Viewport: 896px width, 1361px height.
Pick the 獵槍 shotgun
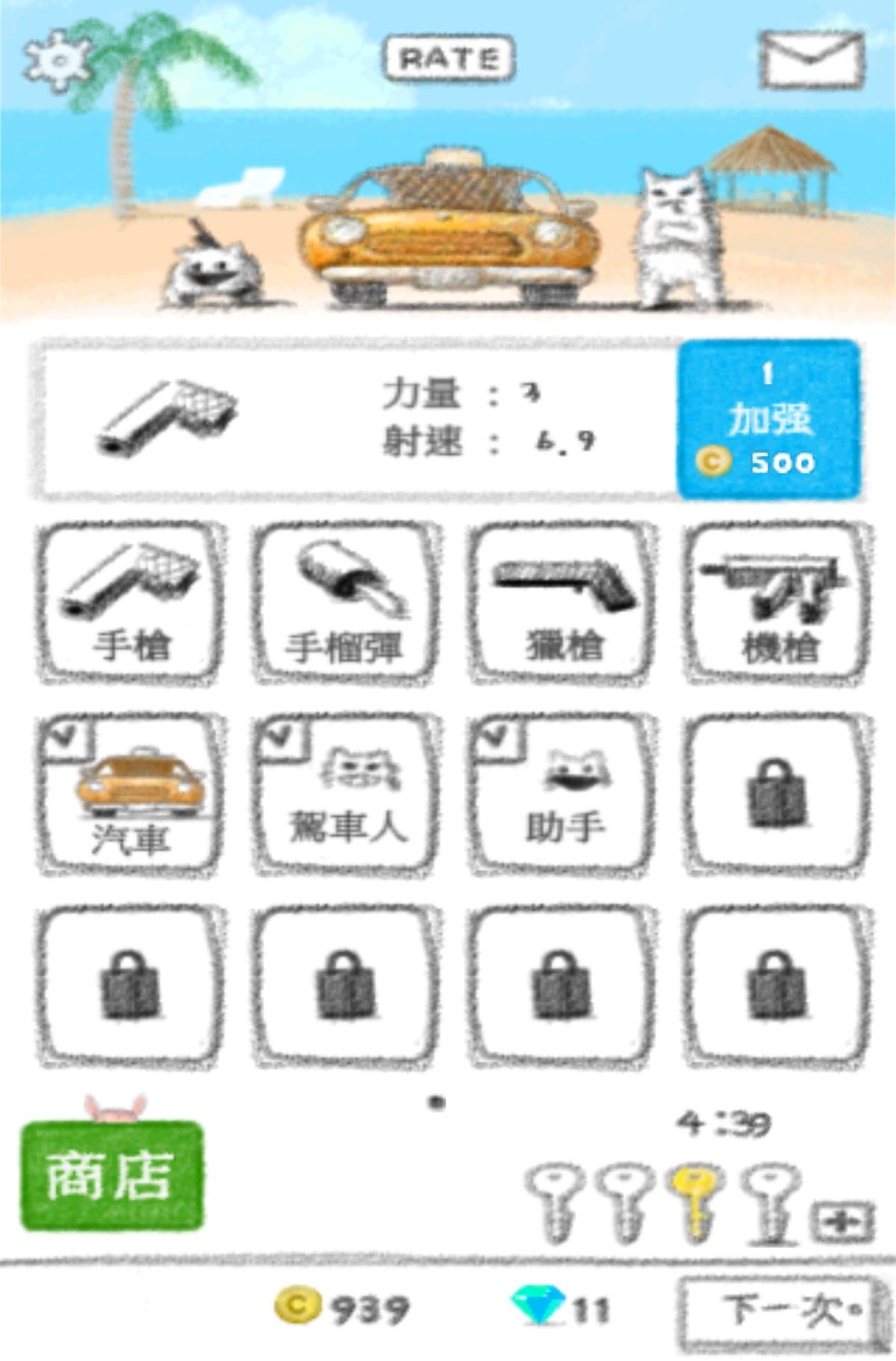(x=563, y=603)
